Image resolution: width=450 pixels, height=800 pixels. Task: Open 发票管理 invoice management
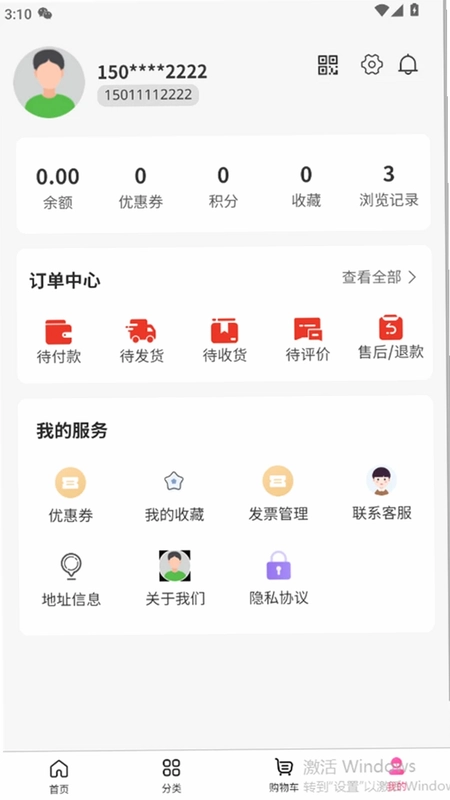pyautogui.click(x=278, y=494)
